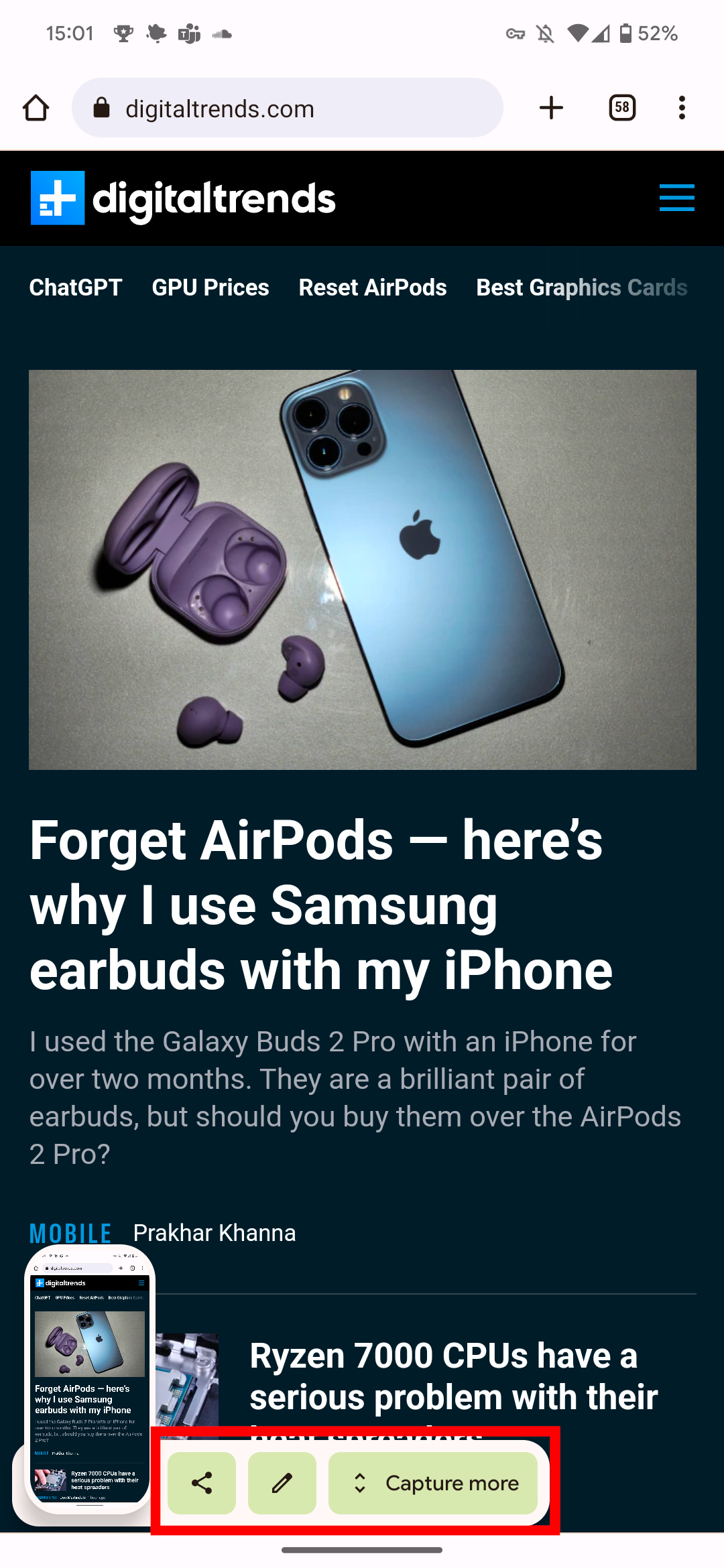The image size is (724, 1568).
Task: View author Prakhar Khanna's page
Action: point(215,1233)
